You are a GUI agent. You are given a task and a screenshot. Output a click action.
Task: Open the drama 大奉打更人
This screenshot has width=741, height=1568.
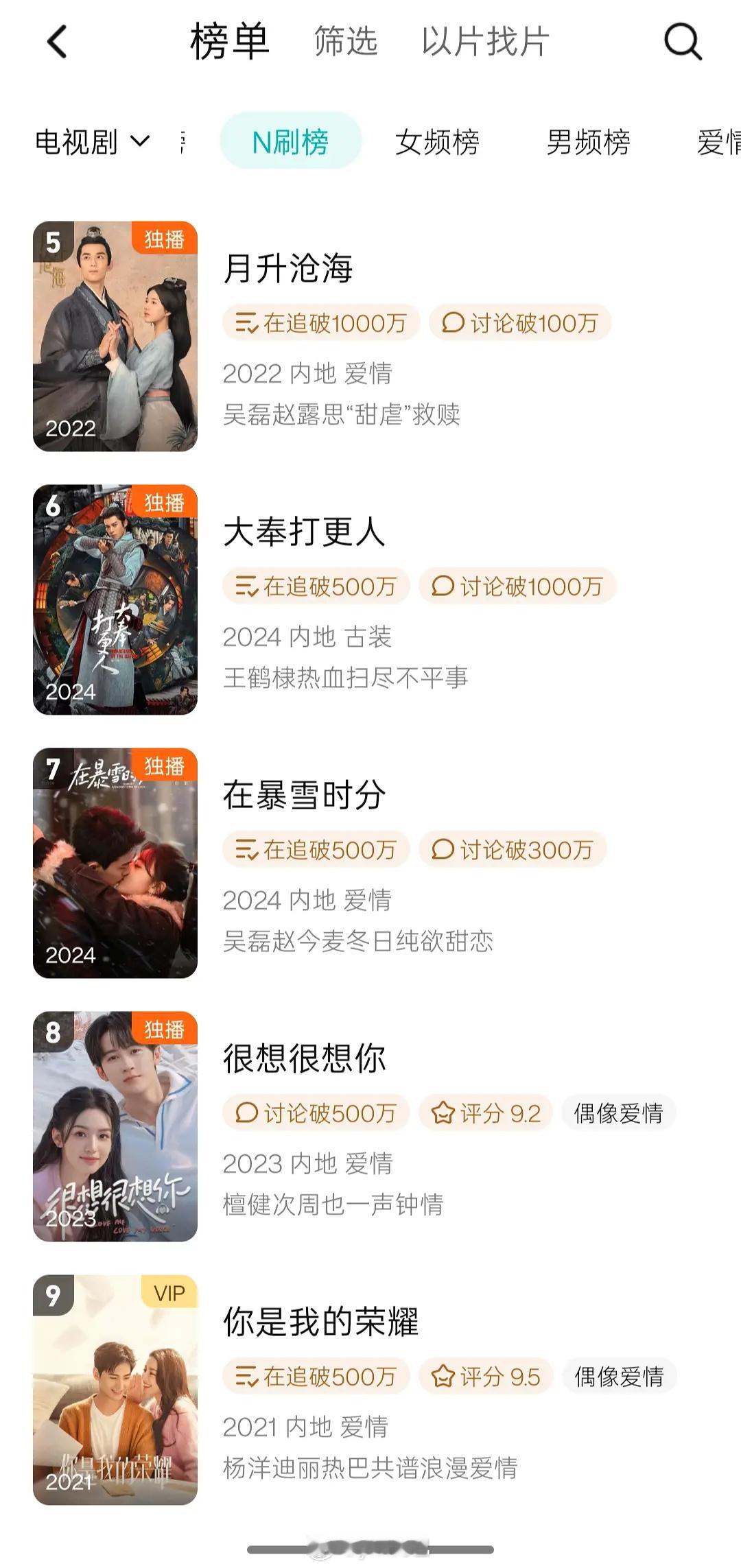pyautogui.click(x=301, y=534)
